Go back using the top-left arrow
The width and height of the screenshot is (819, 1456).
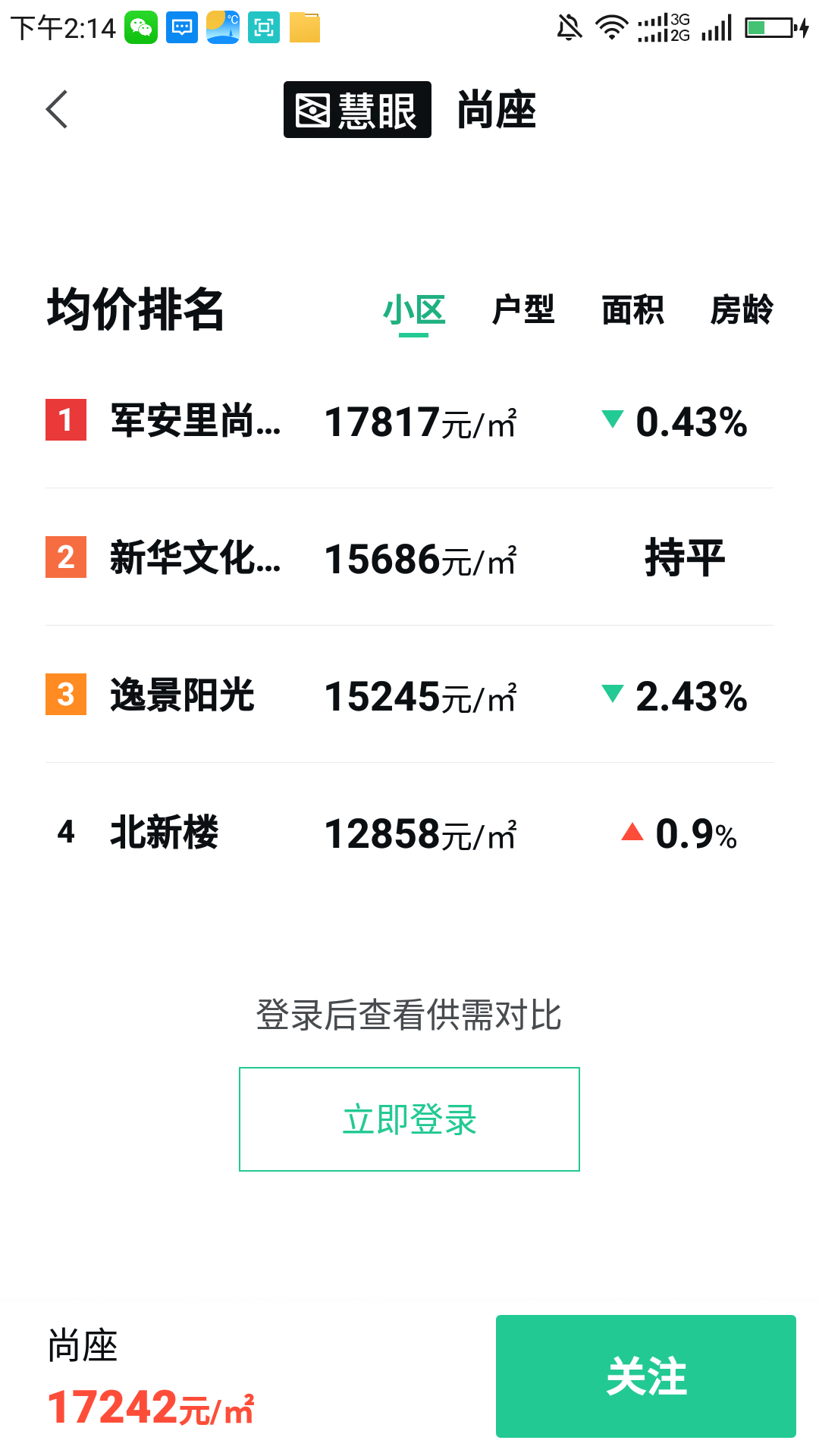(57, 110)
